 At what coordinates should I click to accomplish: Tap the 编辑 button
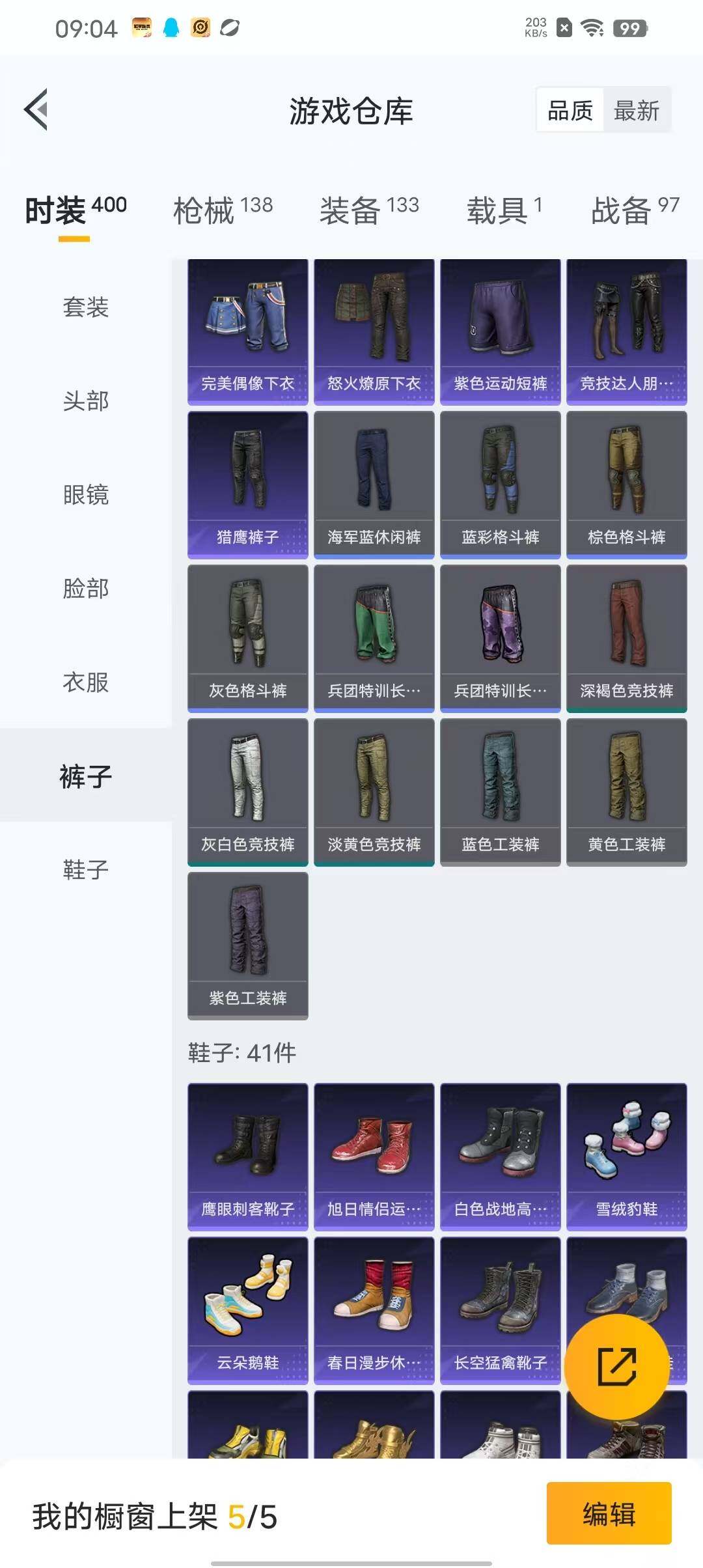point(609,1514)
